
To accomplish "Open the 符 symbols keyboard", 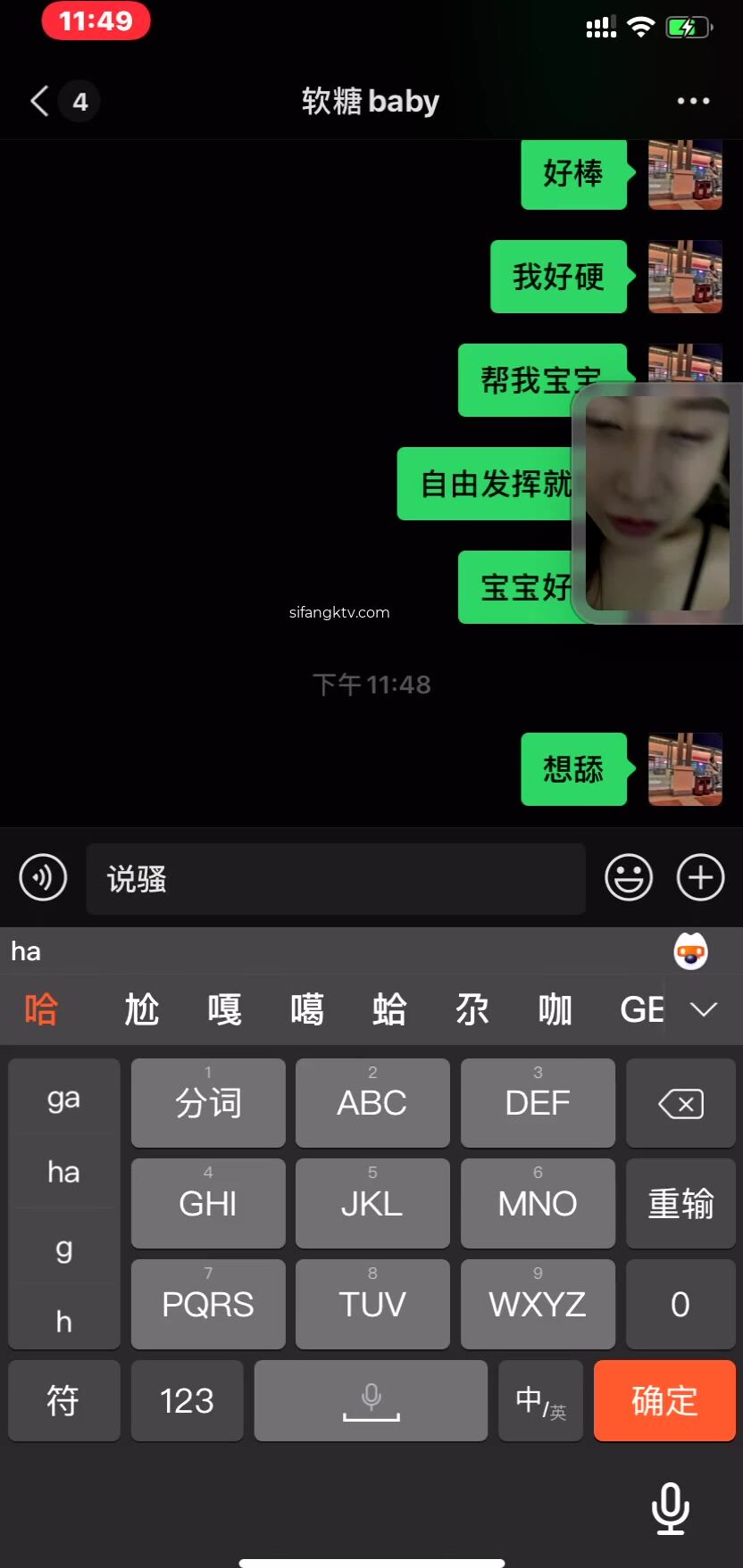I will (63, 1400).
